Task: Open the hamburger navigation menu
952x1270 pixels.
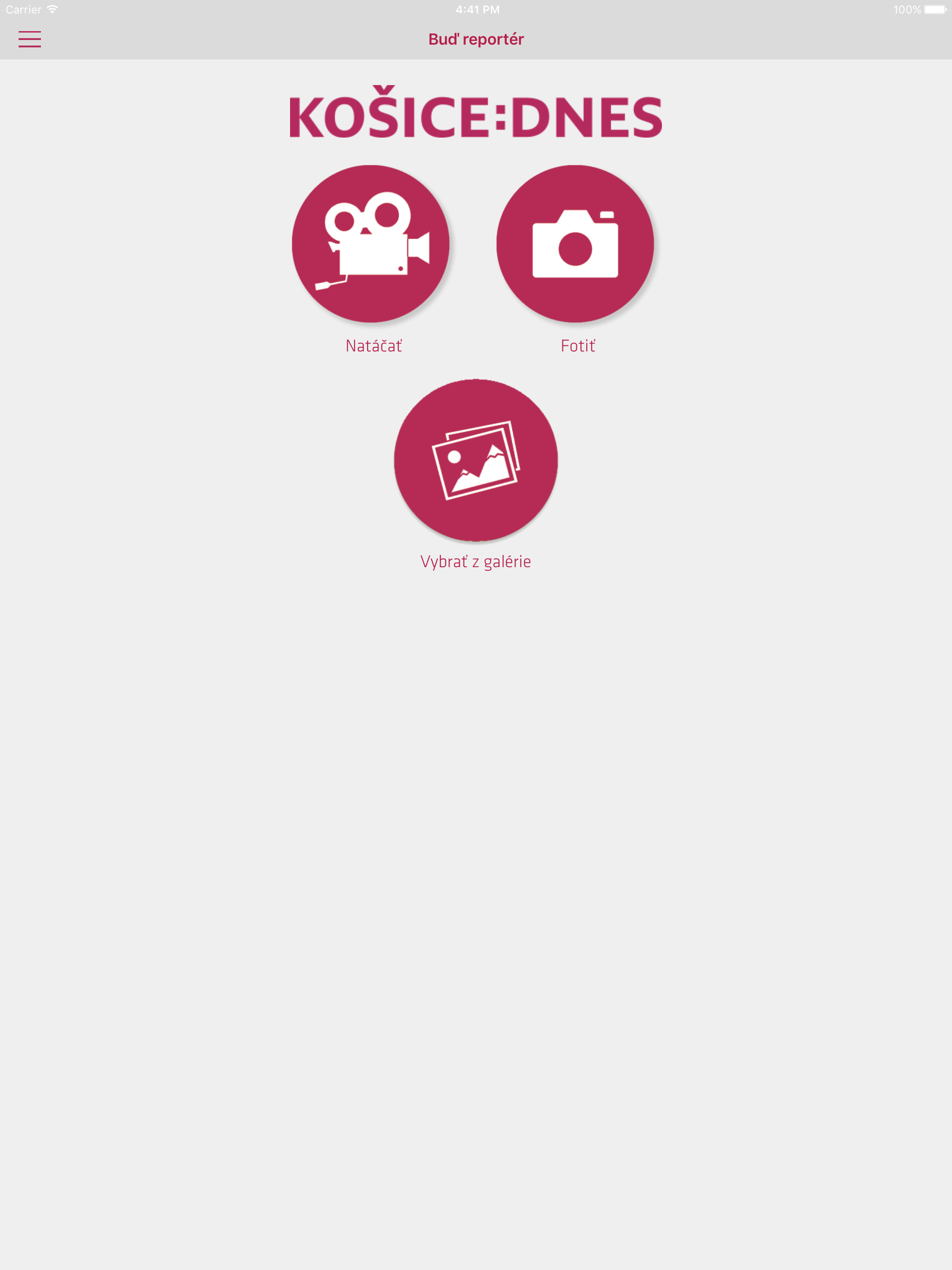Action: pos(30,39)
